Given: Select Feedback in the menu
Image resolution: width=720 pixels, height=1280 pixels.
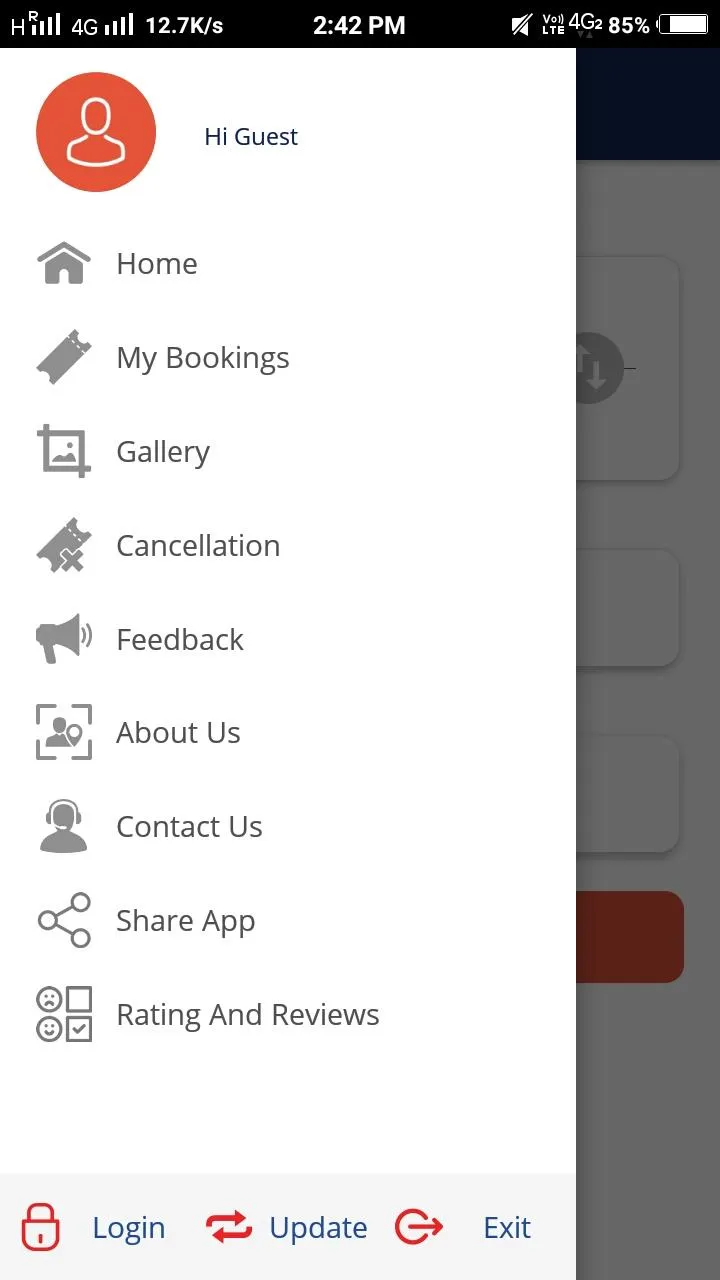Looking at the screenshot, I should pyautogui.click(x=179, y=640).
